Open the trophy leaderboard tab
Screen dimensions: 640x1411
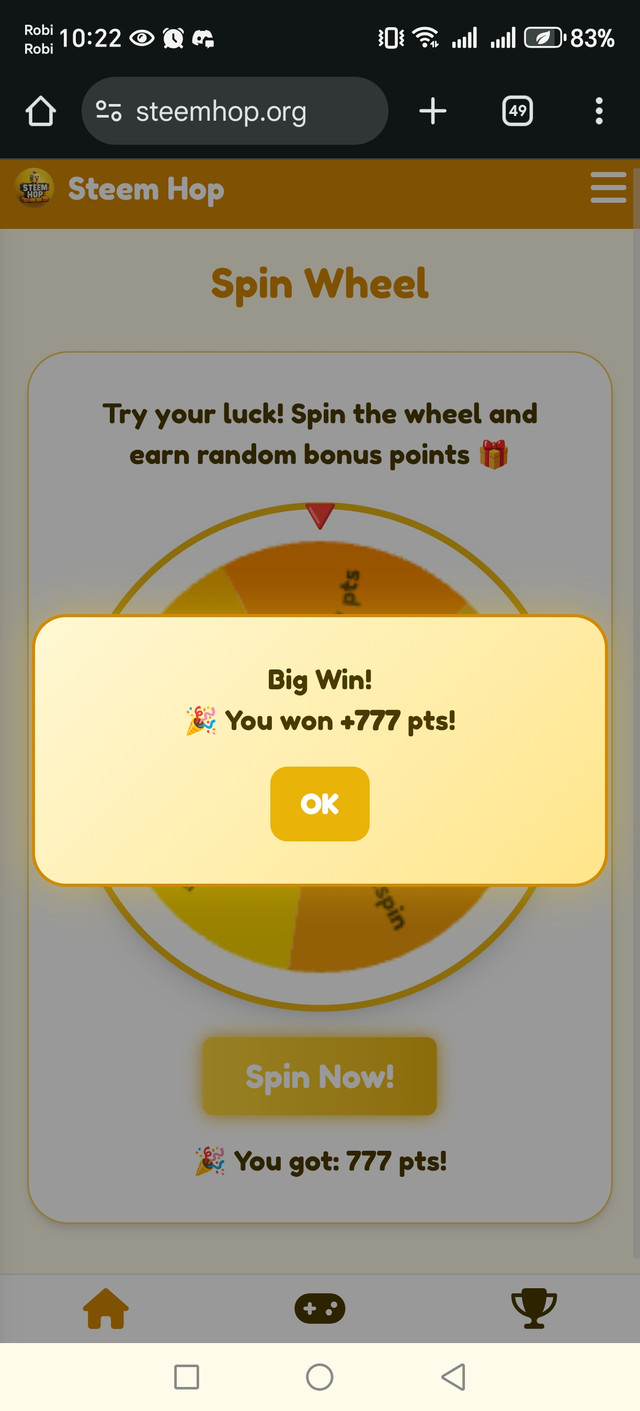point(533,1307)
